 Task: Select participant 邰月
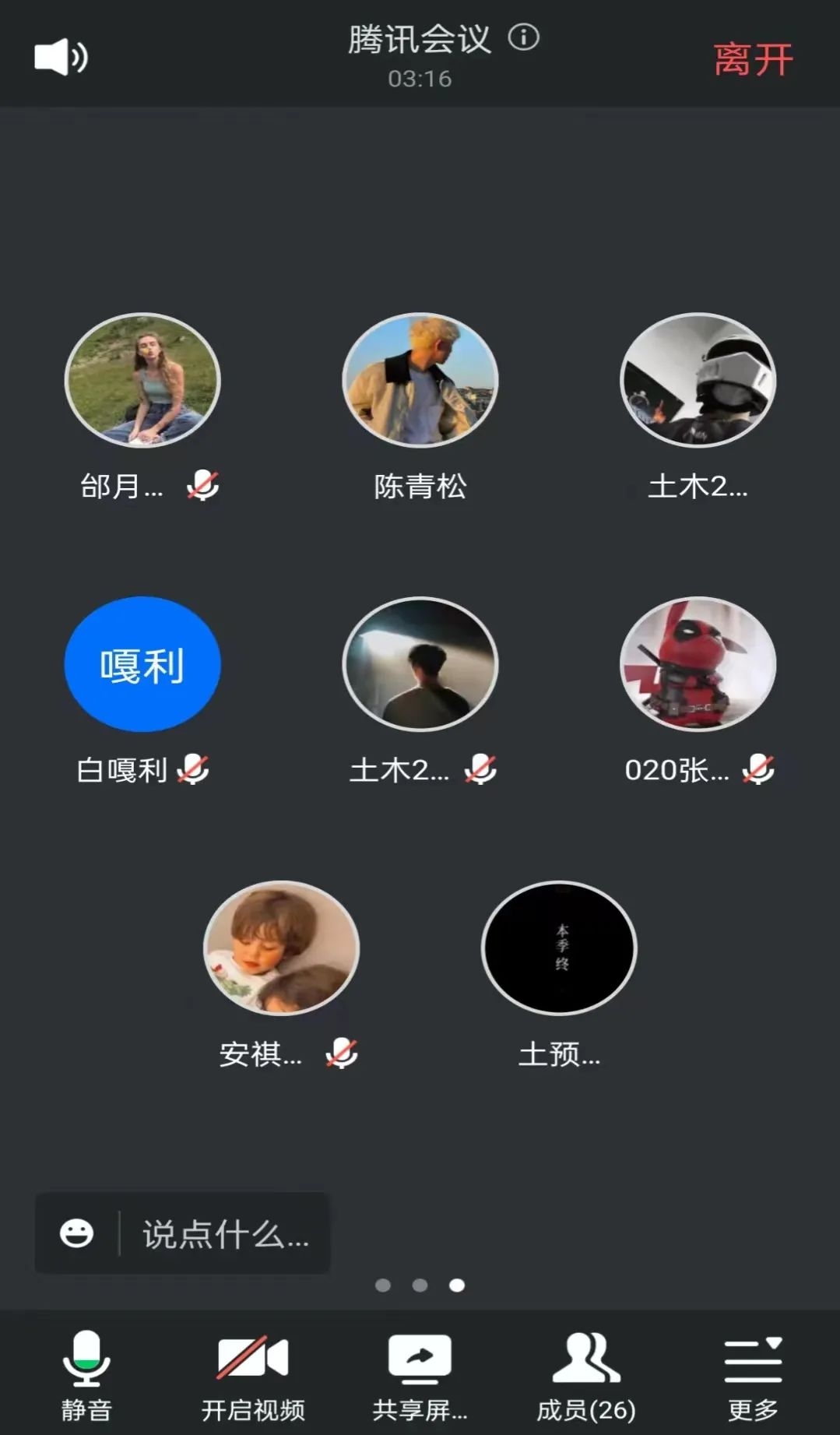click(x=142, y=380)
